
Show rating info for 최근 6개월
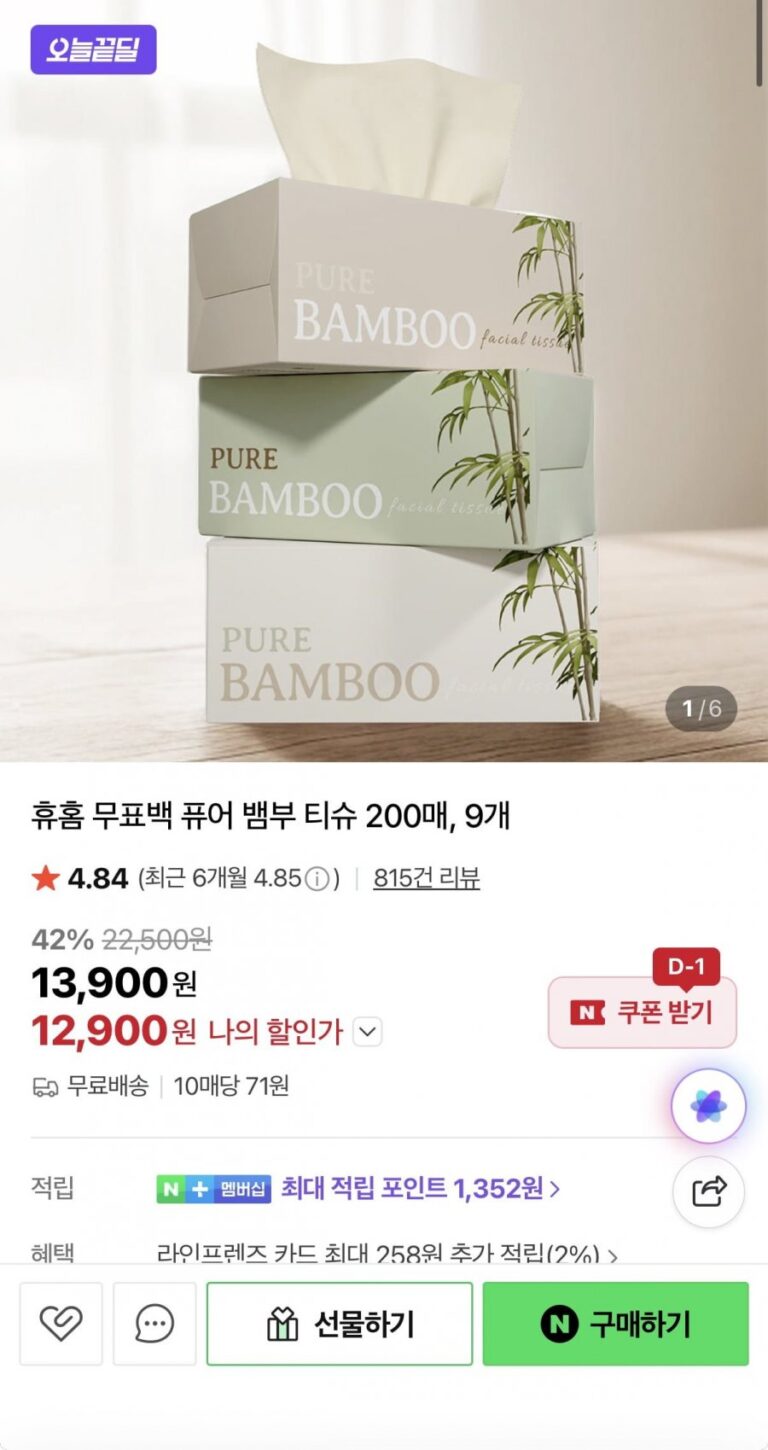click(x=317, y=879)
